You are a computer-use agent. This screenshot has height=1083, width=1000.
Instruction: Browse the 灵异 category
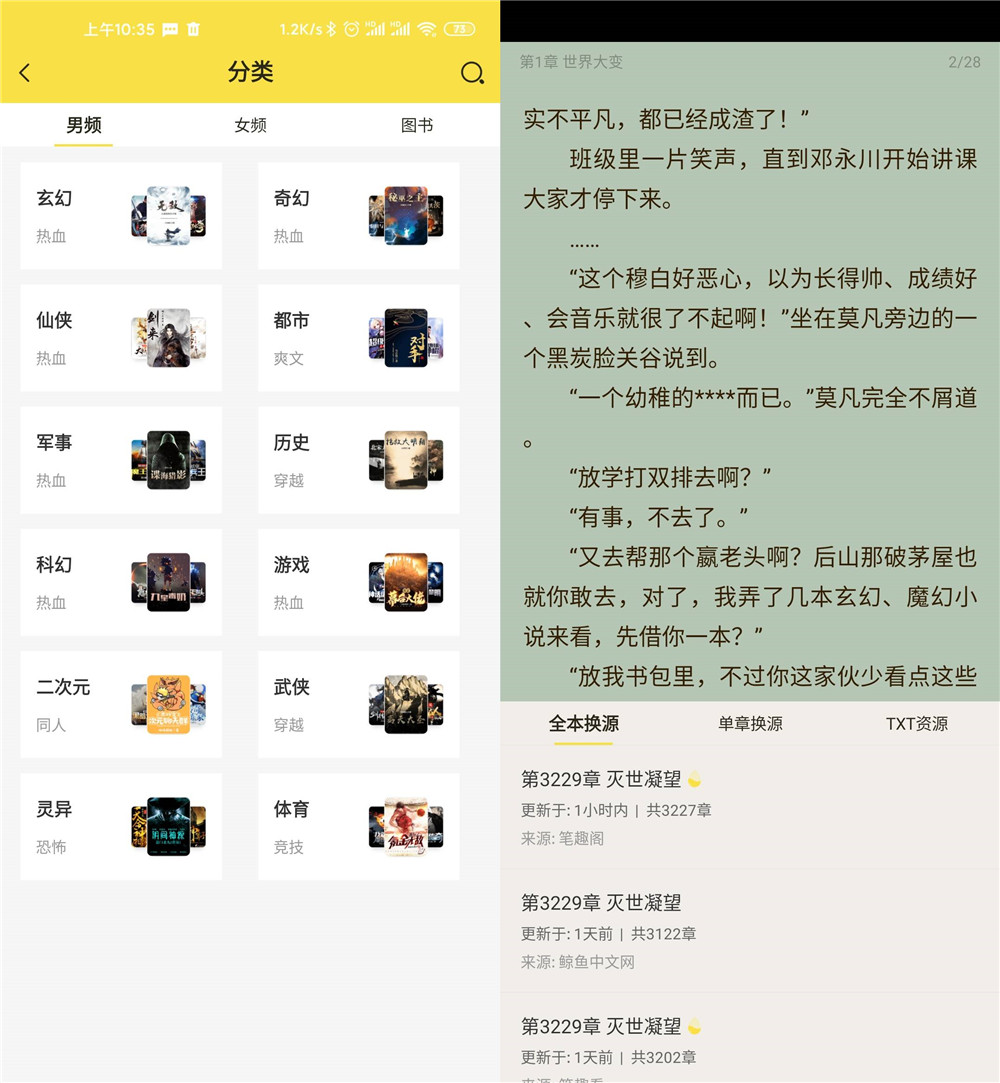(x=121, y=826)
